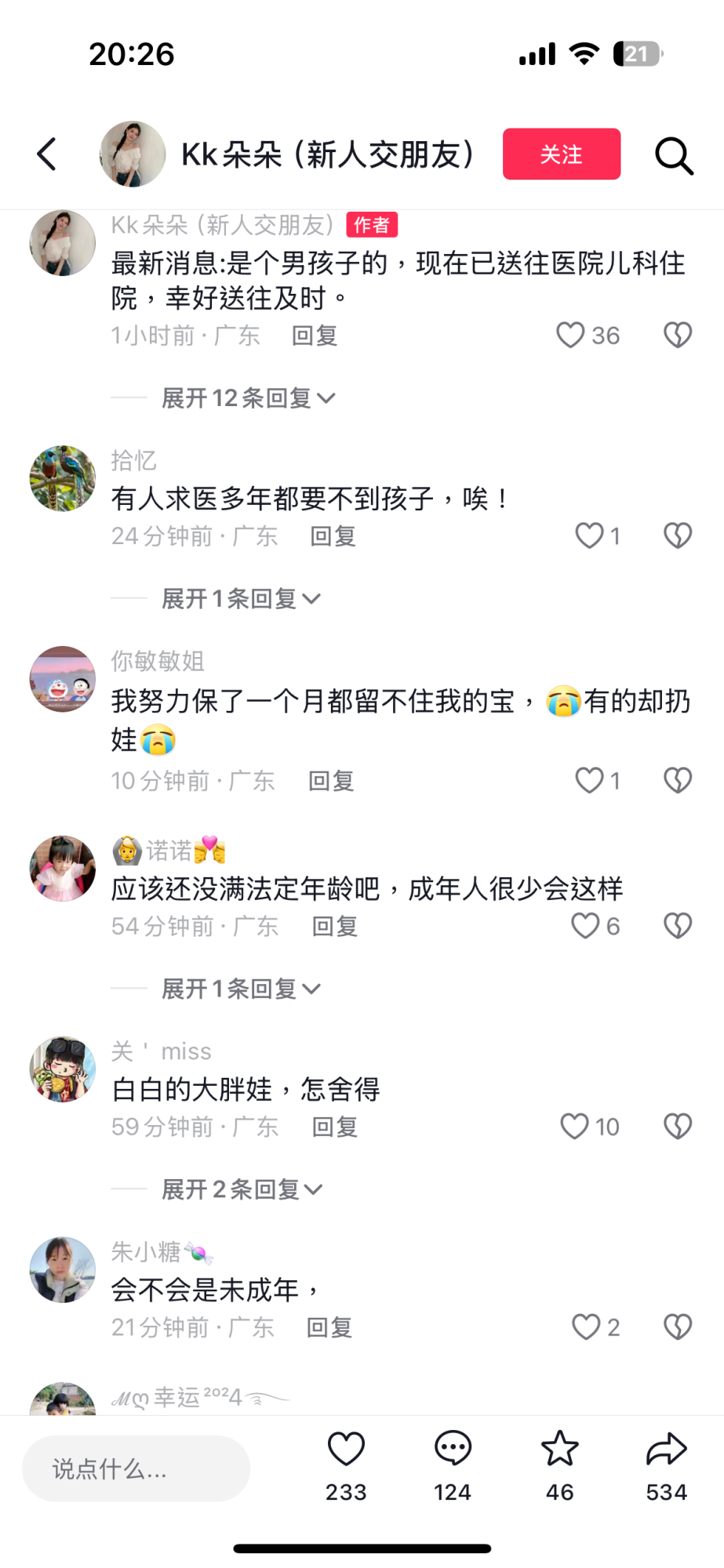Like the video with 233 likes
The height and width of the screenshot is (1568, 724).
[x=346, y=1450]
